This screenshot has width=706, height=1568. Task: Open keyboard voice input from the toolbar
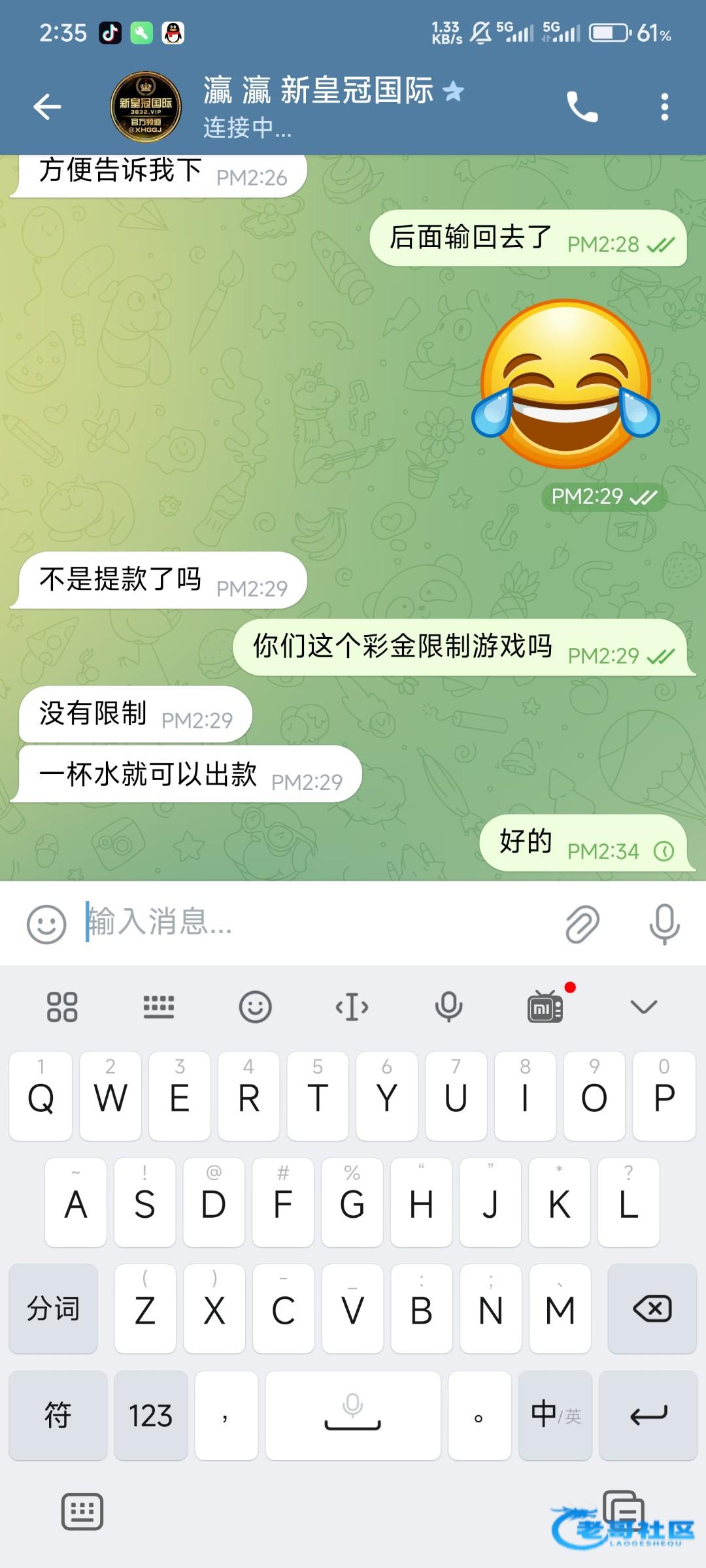click(448, 1007)
